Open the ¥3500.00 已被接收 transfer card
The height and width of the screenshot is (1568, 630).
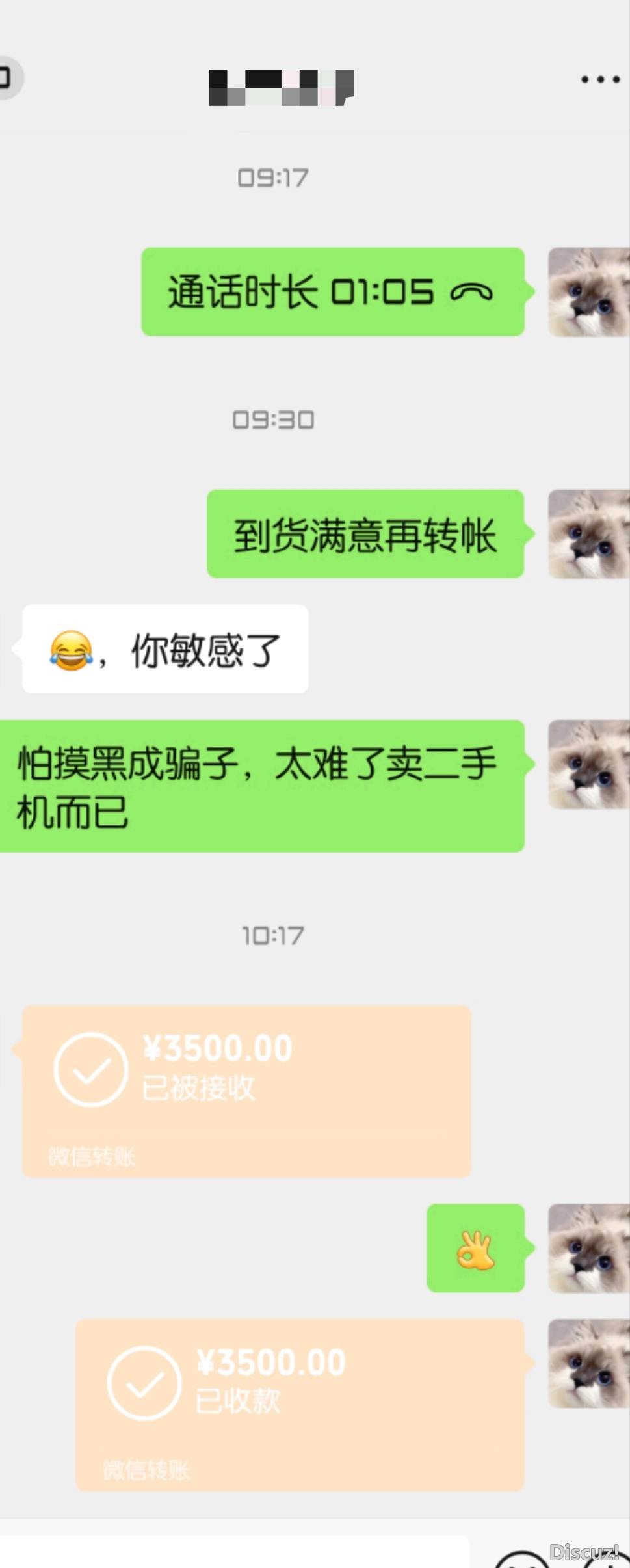tap(246, 1091)
